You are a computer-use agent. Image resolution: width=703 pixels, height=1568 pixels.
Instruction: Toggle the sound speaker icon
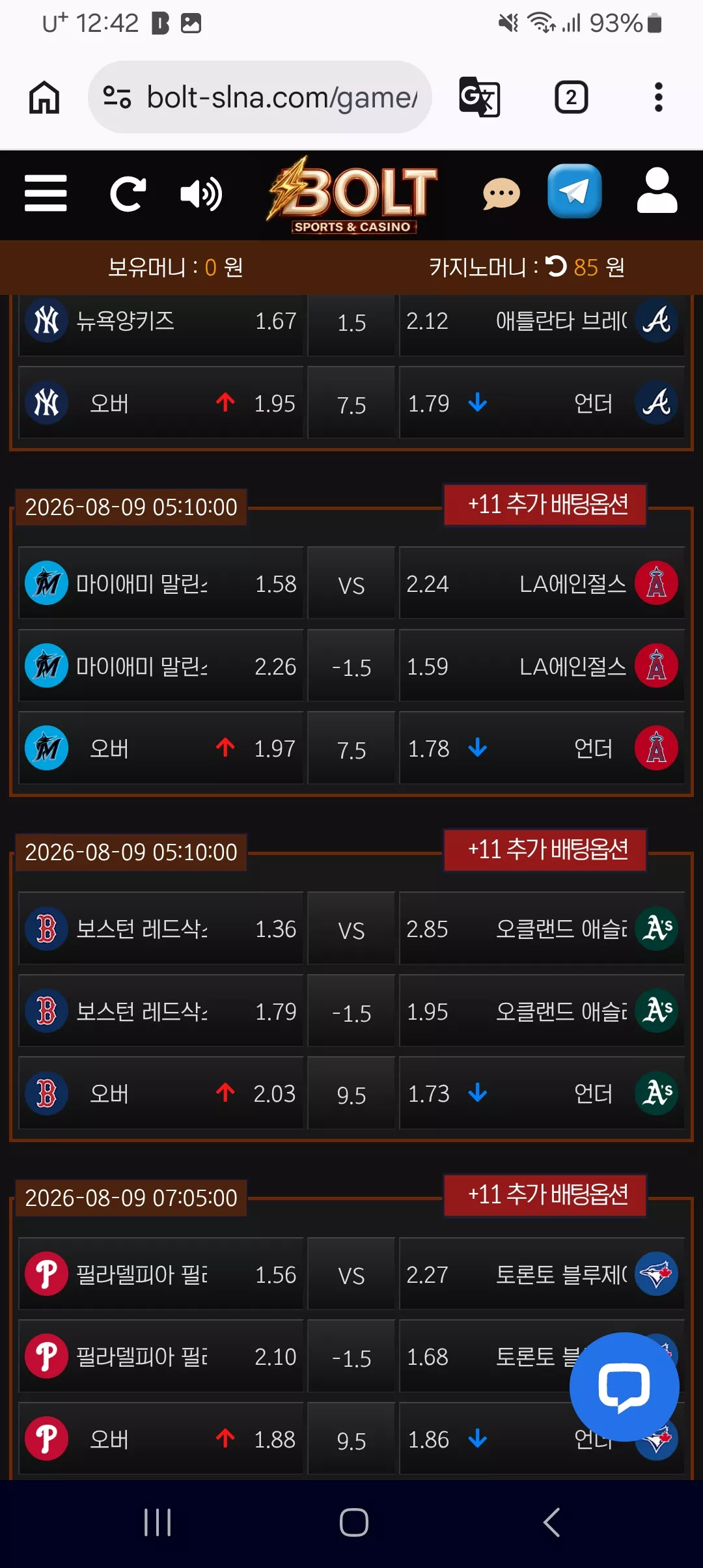pyautogui.click(x=201, y=194)
